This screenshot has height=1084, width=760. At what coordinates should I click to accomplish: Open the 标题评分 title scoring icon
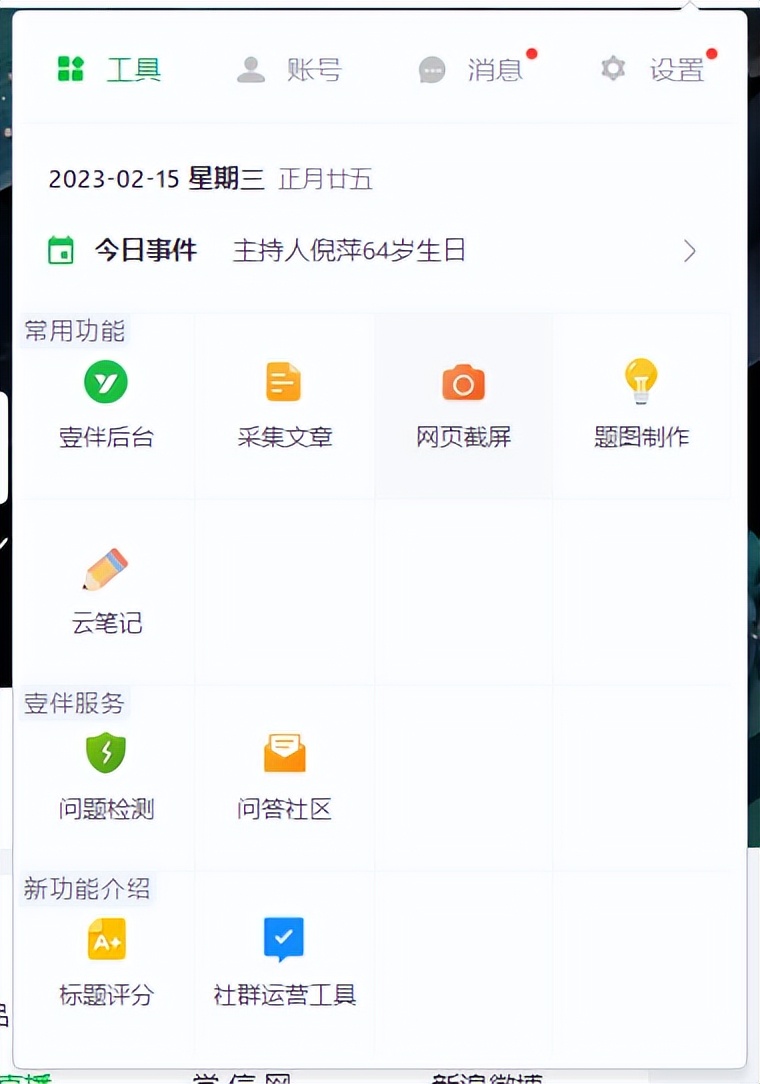click(105, 940)
